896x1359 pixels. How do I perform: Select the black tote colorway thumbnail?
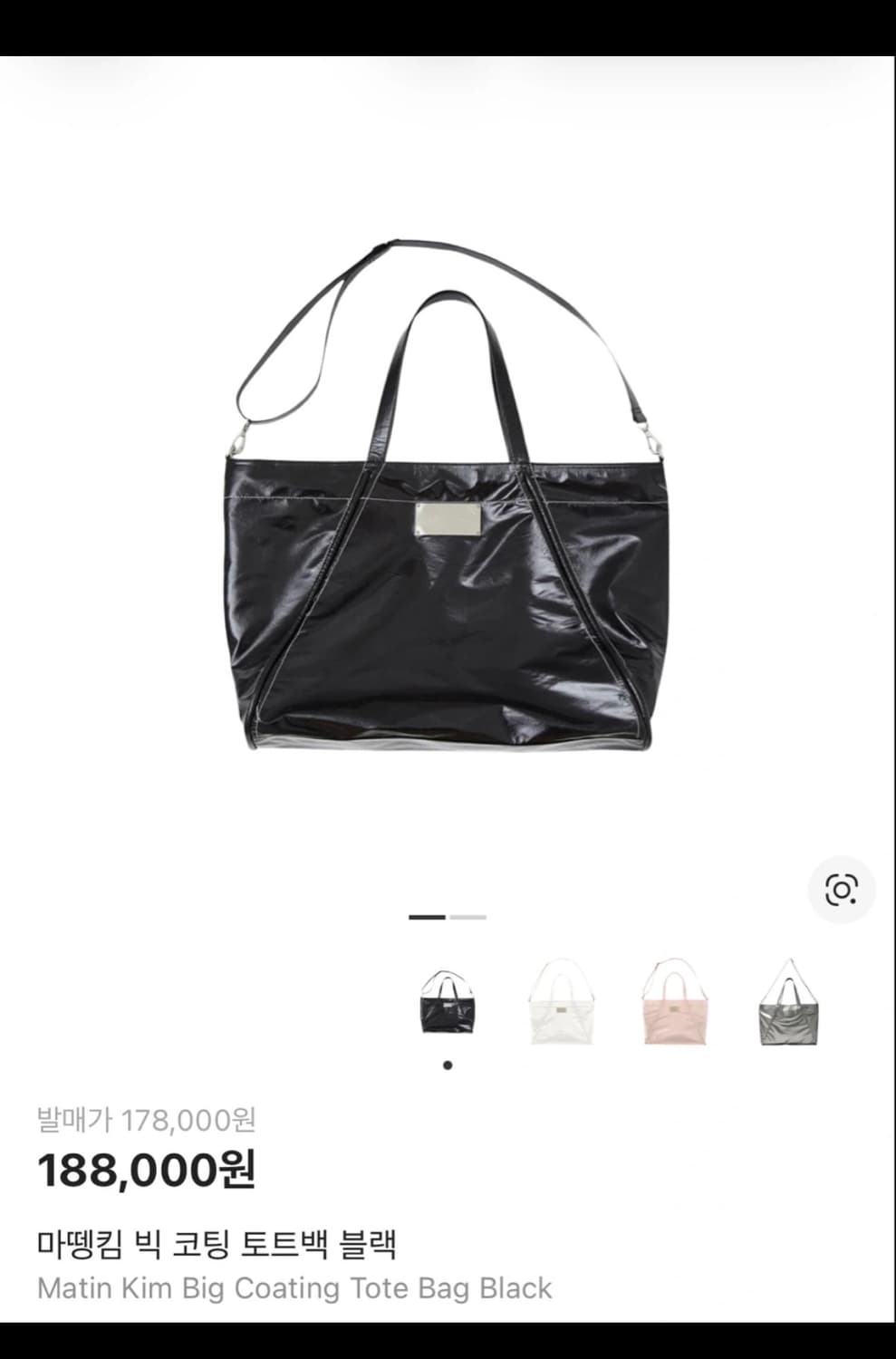tap(447, 1002)
